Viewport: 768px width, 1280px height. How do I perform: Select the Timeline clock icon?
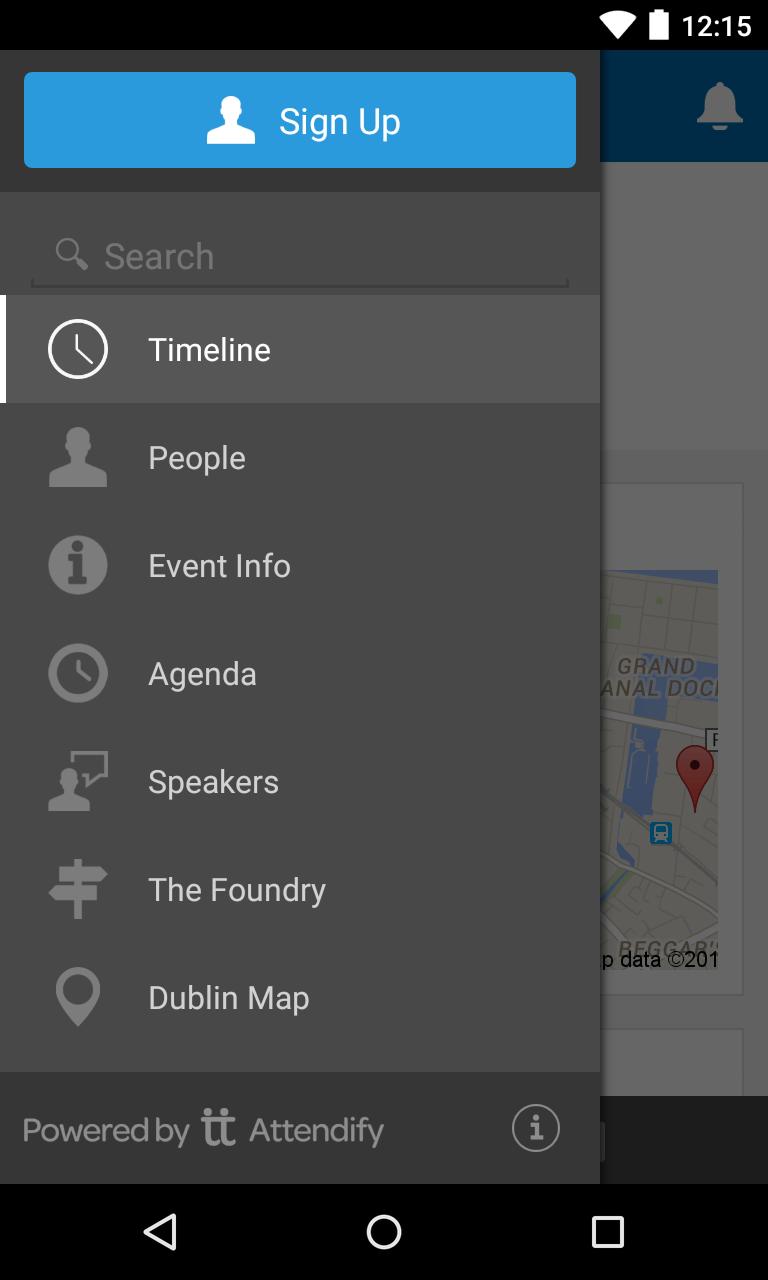pyautogui.click(x=77, y=349)
